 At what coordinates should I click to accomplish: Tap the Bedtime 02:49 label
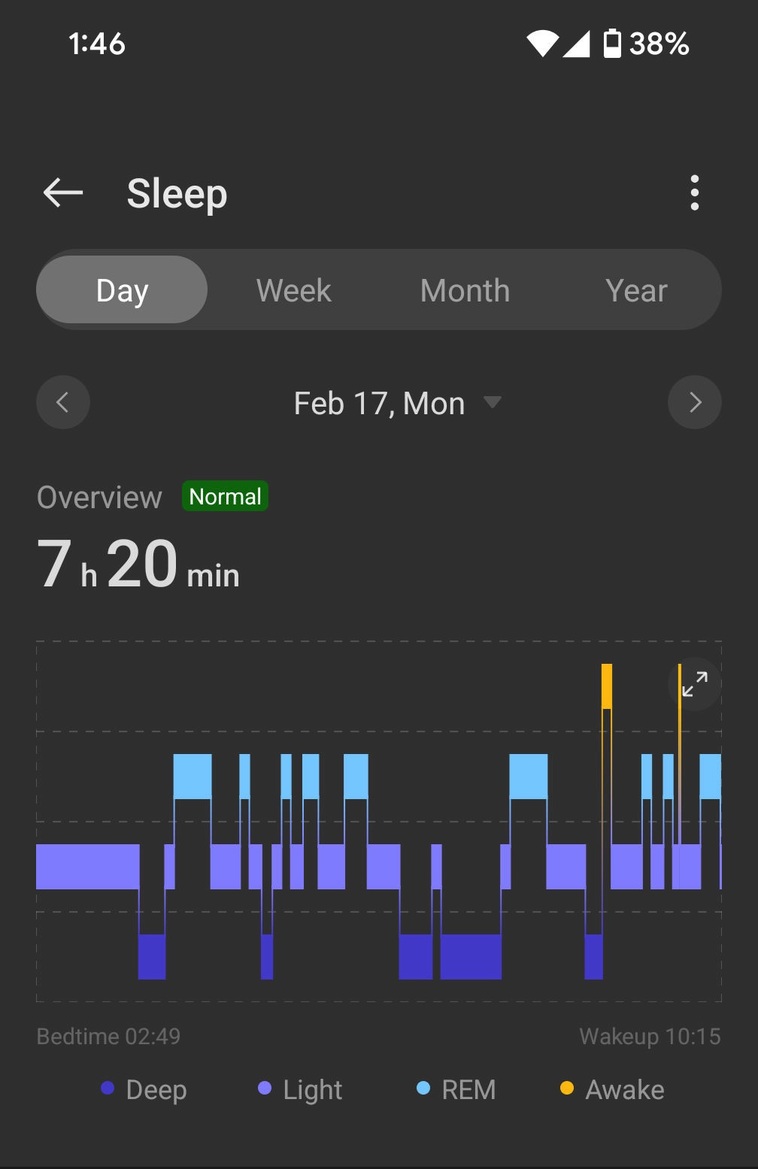108,1036
